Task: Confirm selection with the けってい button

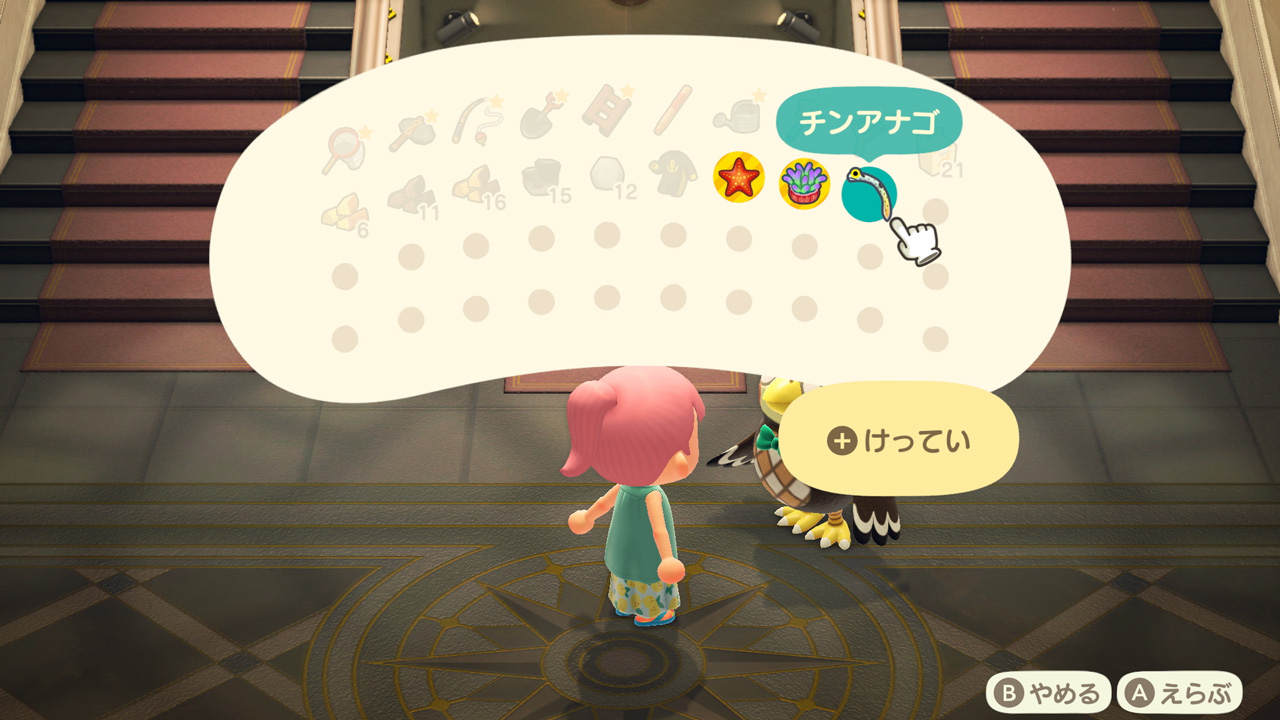Action: pyautogui.click(x=898, y=440)
